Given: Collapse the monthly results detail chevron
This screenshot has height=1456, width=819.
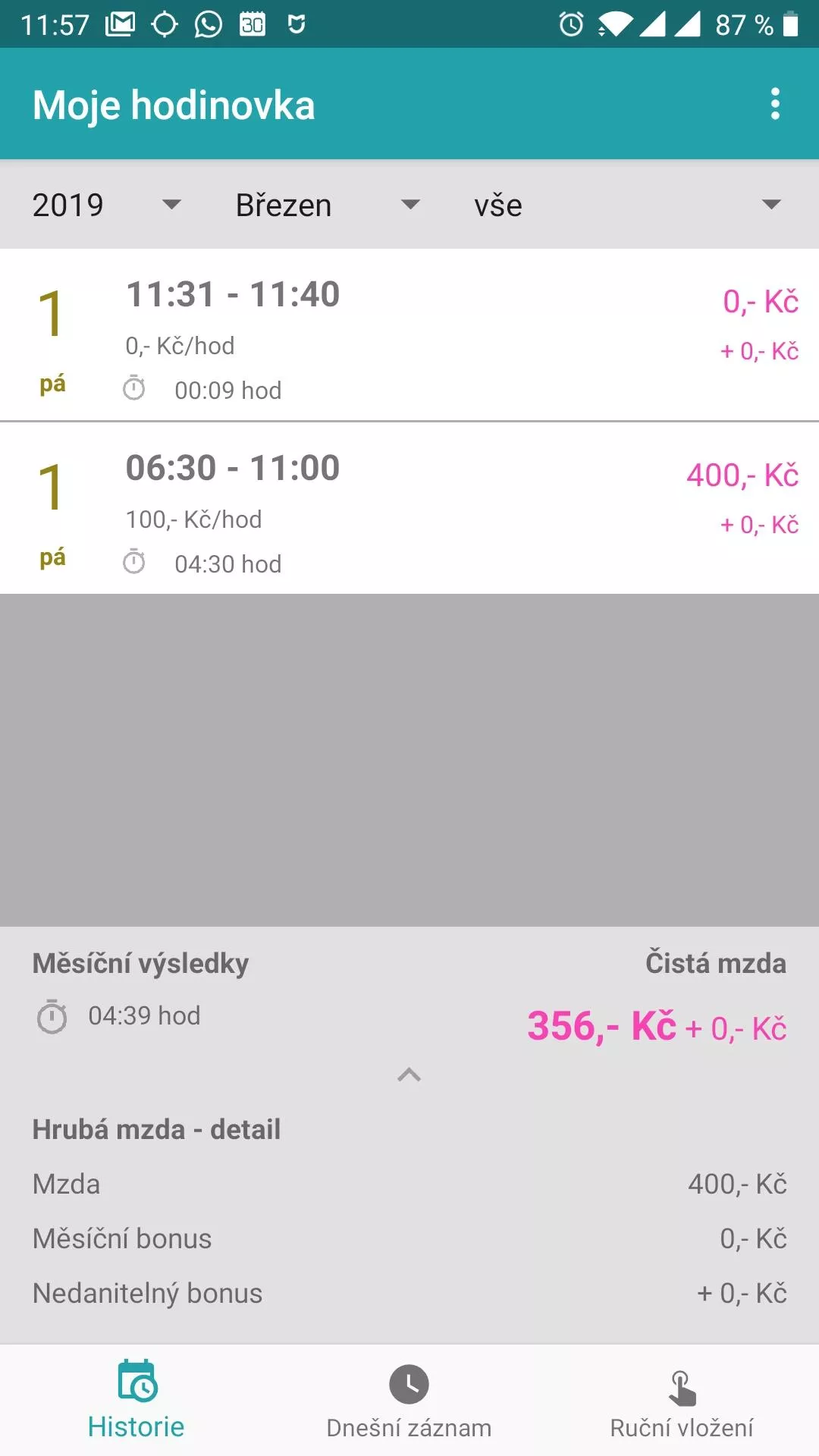Looking at the screenshot, I should tap(409, 1075).
